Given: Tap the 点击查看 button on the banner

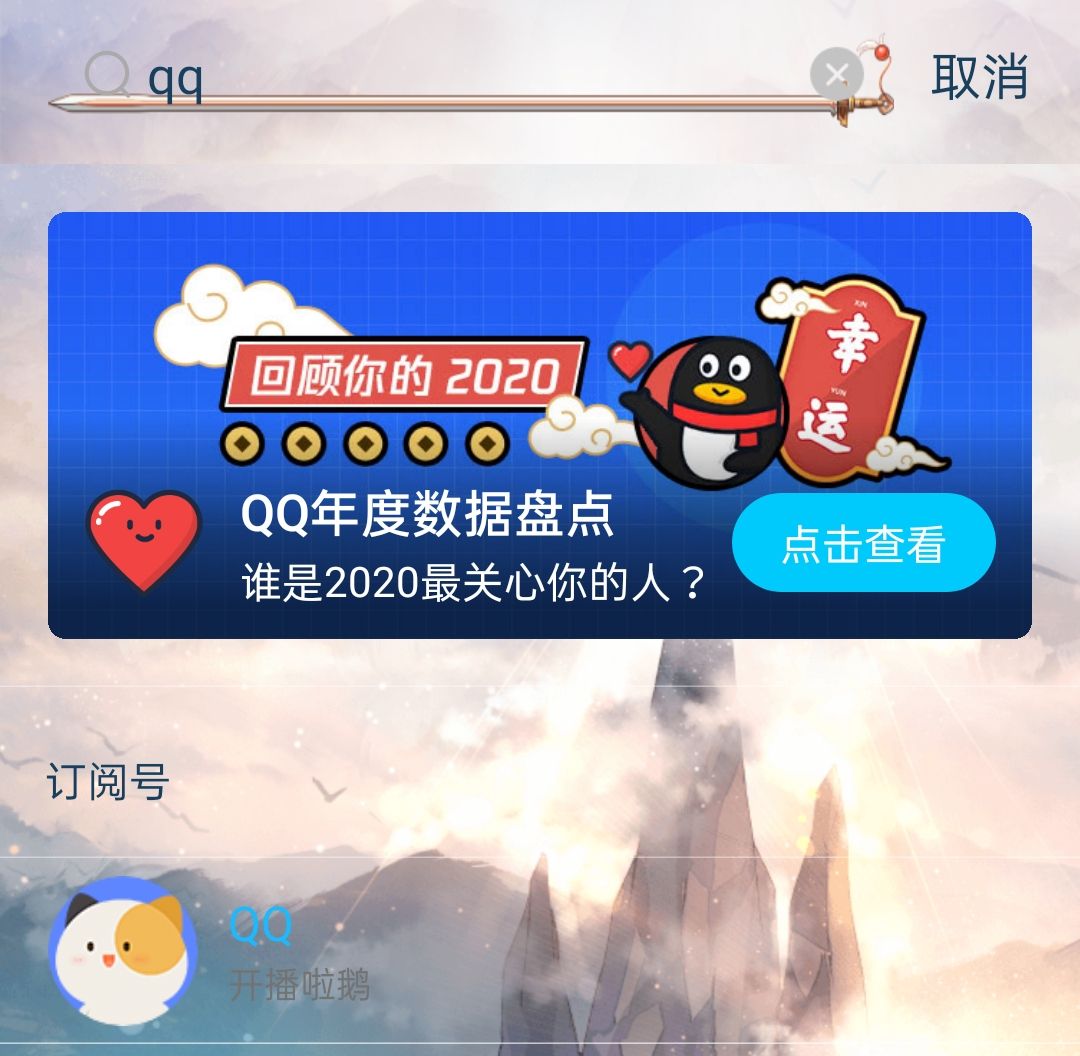Looking at the screenshot, I should [x=863, y=543].
